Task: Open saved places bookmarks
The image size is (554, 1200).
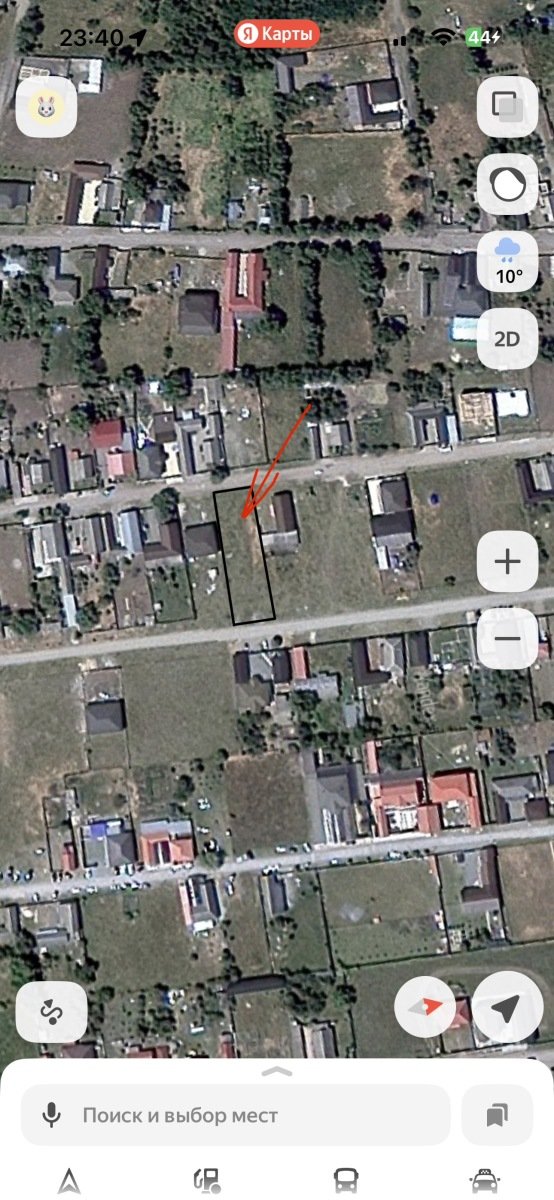Action: [x=497, y=1115]
